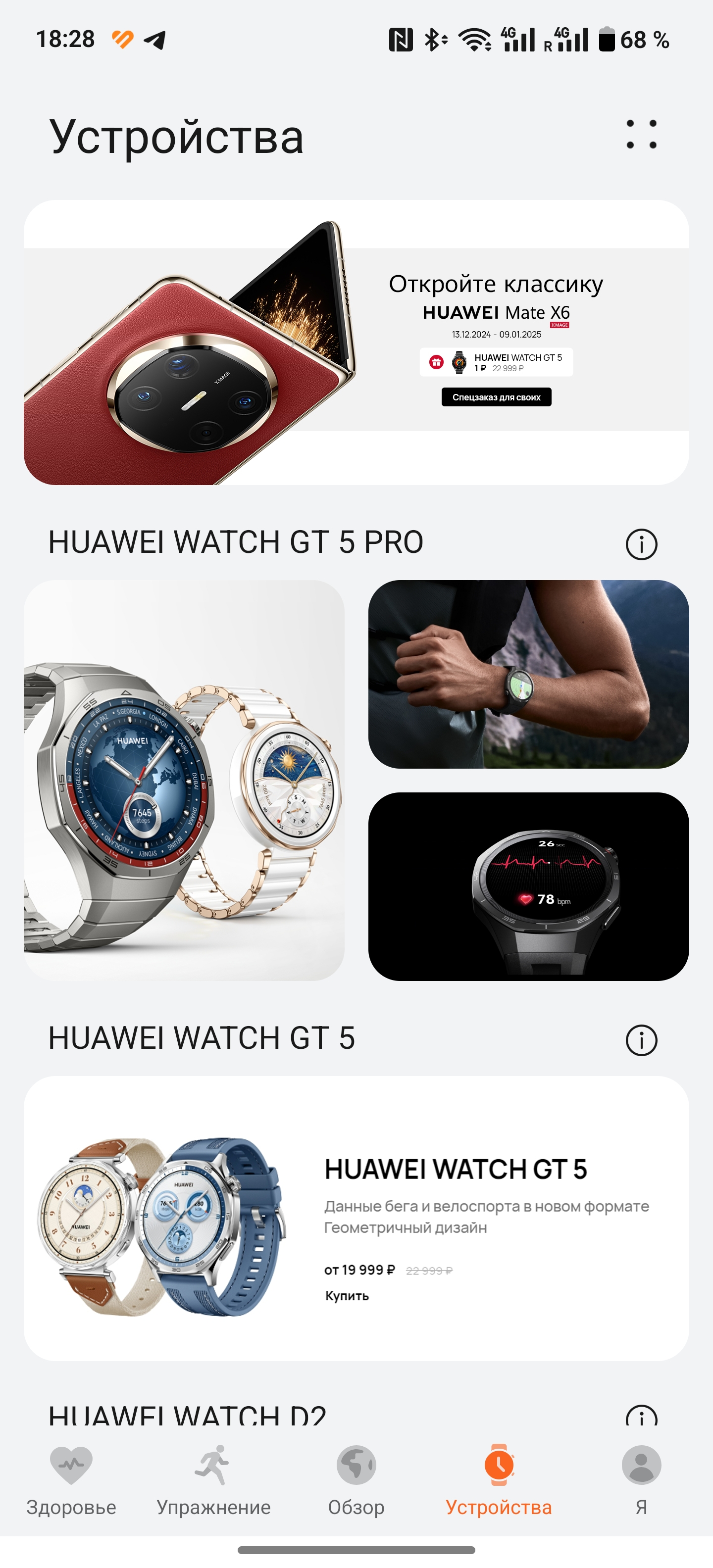Open the heart rate 78 bpm watch tile
This screenshot has width=713, height=1568.
click(528, 885)
